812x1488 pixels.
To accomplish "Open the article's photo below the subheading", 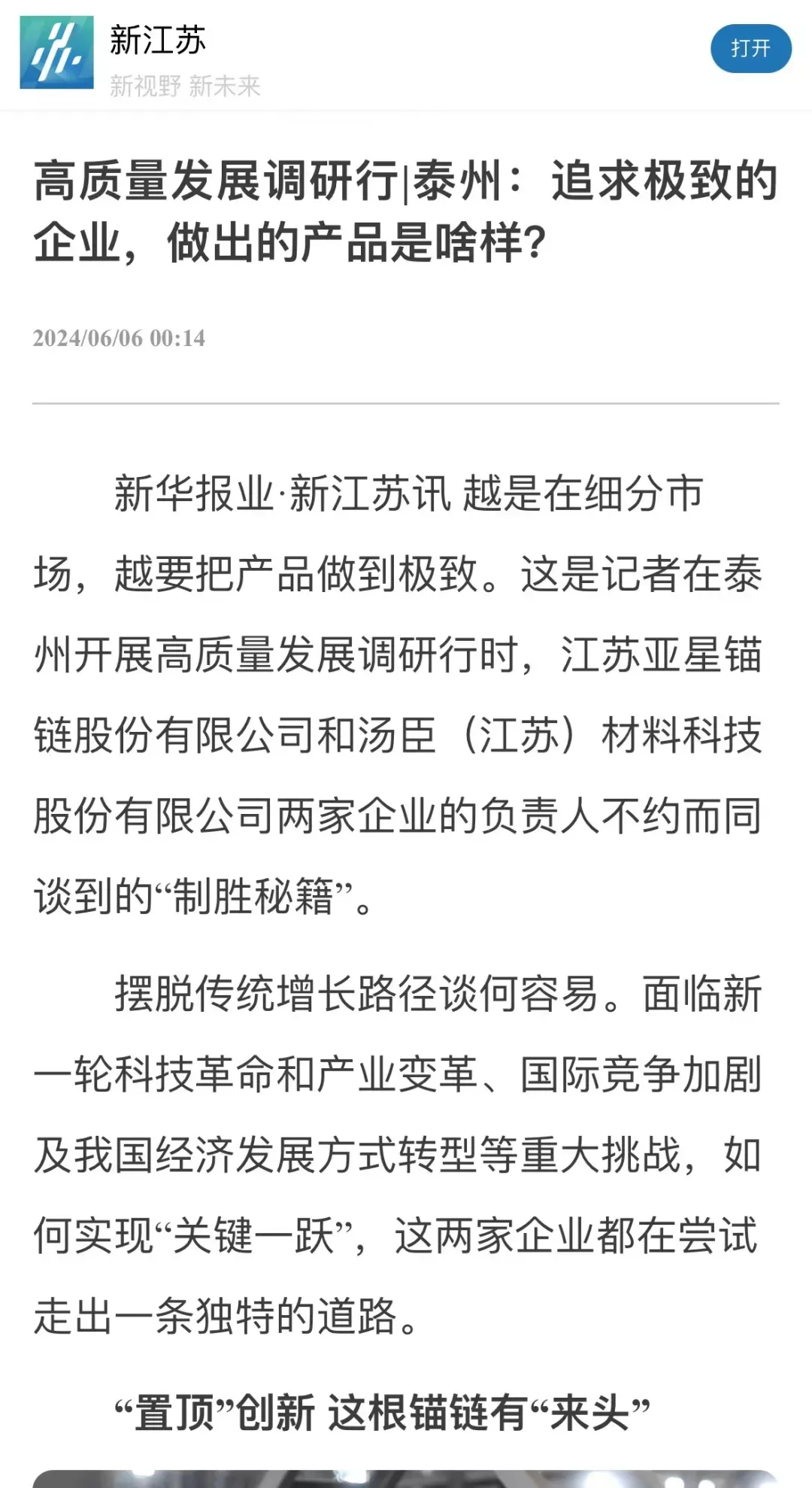I will [x=406, y=1478].
